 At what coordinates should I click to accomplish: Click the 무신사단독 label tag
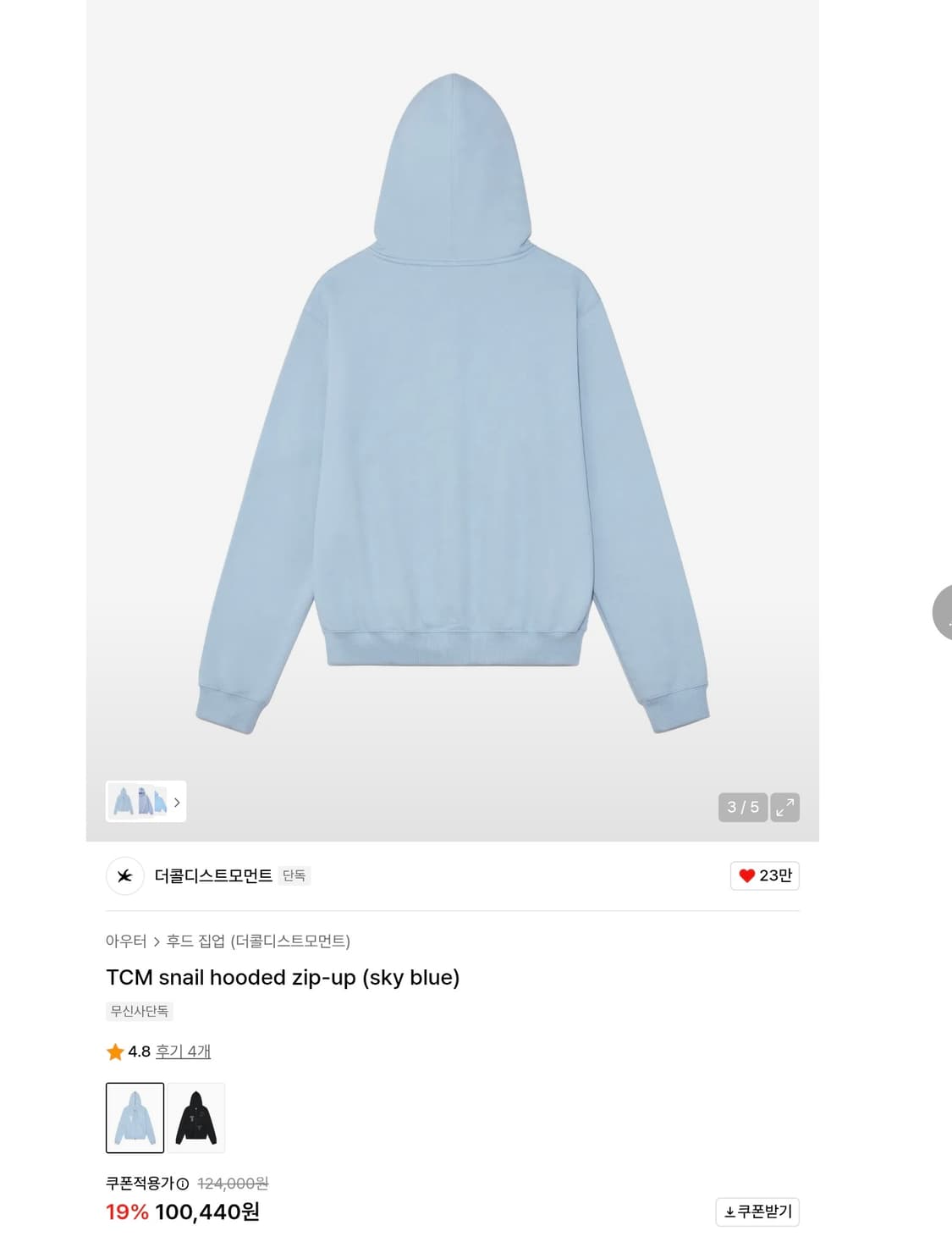tap(136, 1012)
